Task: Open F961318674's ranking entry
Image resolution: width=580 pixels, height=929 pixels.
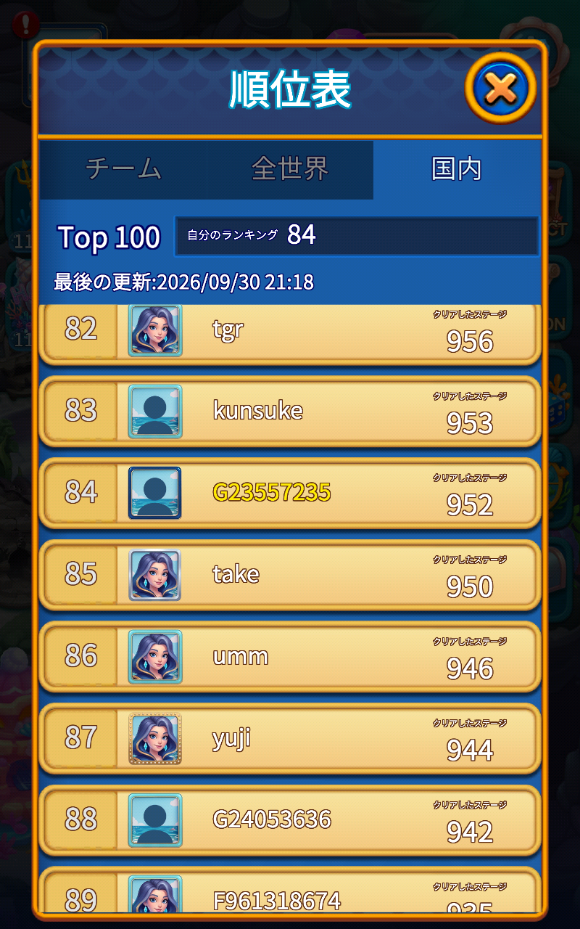Action: pos(290,890)
